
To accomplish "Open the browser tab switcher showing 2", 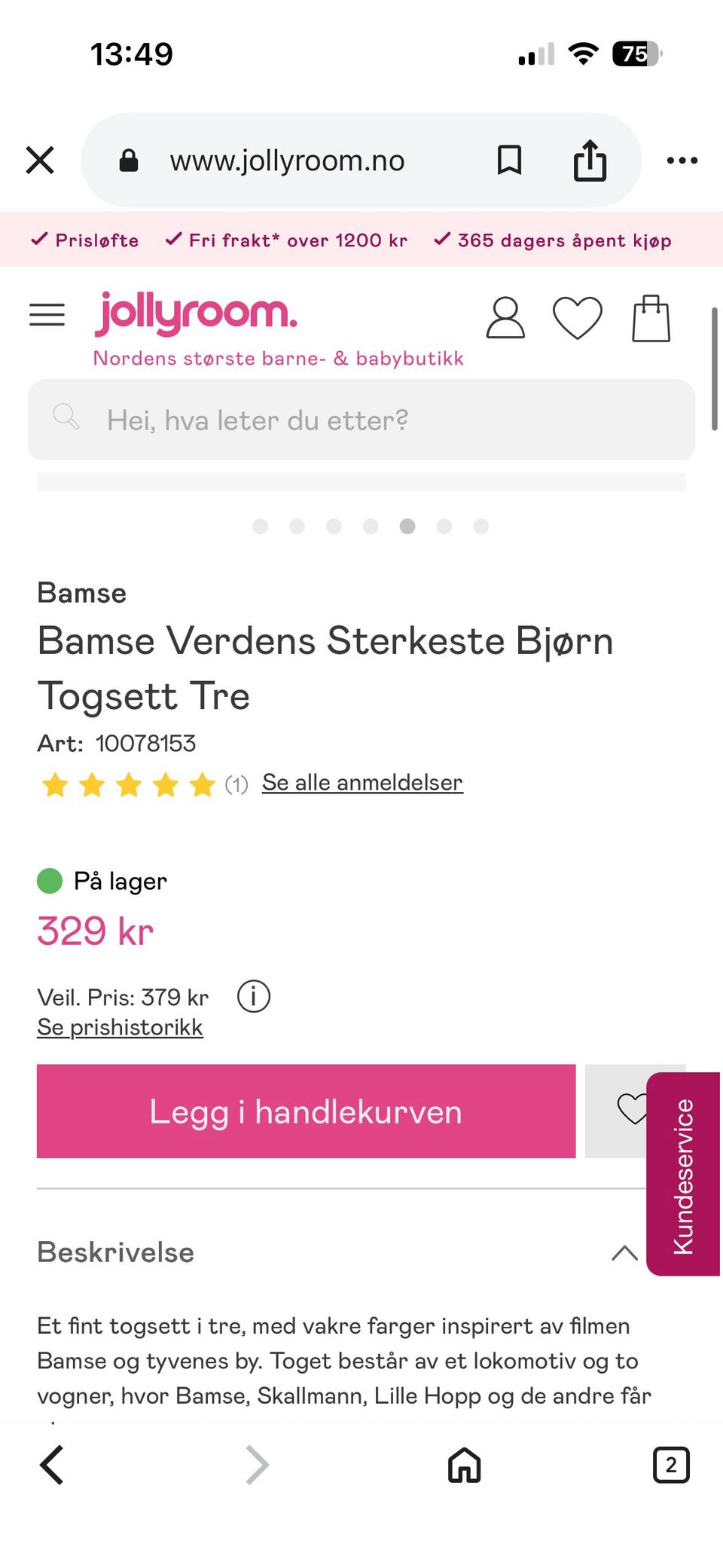I will click(670, 1465).
